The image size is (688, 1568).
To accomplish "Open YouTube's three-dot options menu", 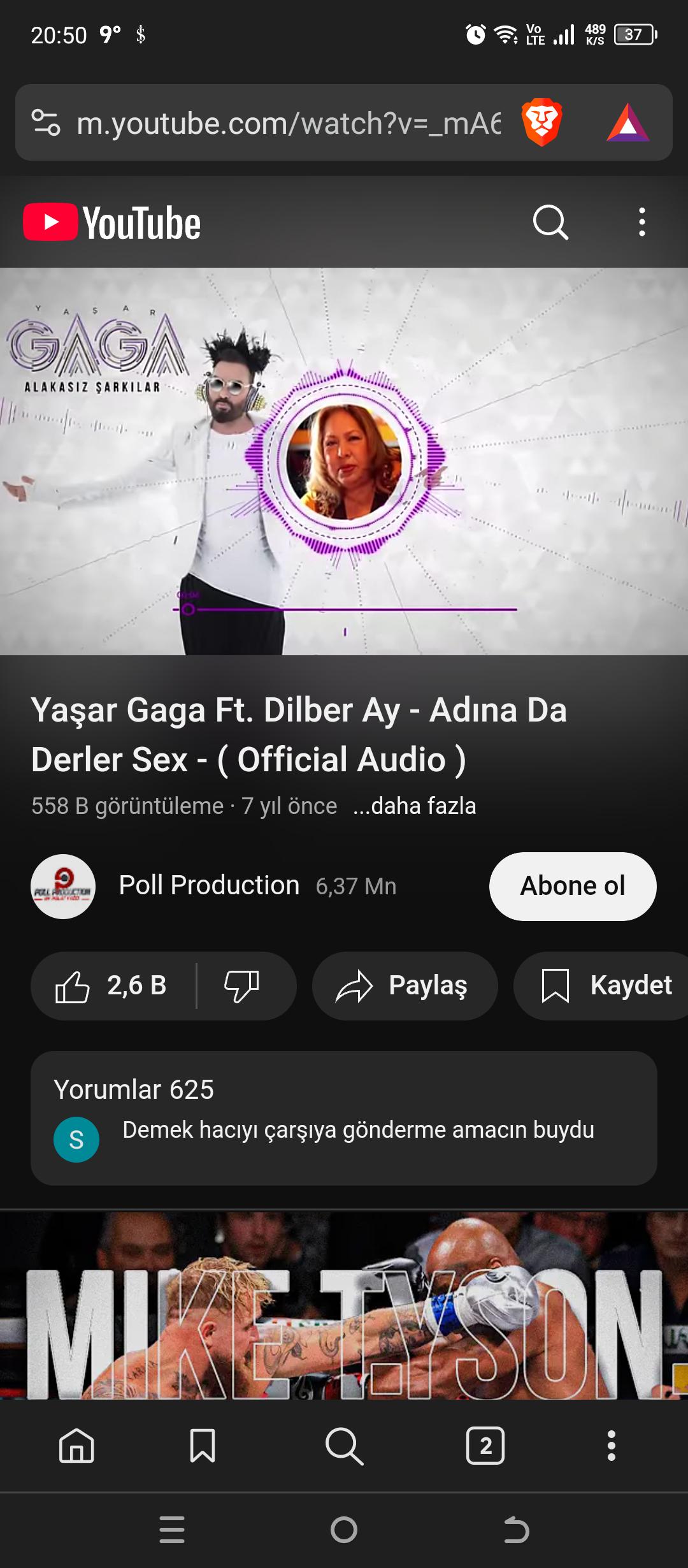I will (641, 222).
